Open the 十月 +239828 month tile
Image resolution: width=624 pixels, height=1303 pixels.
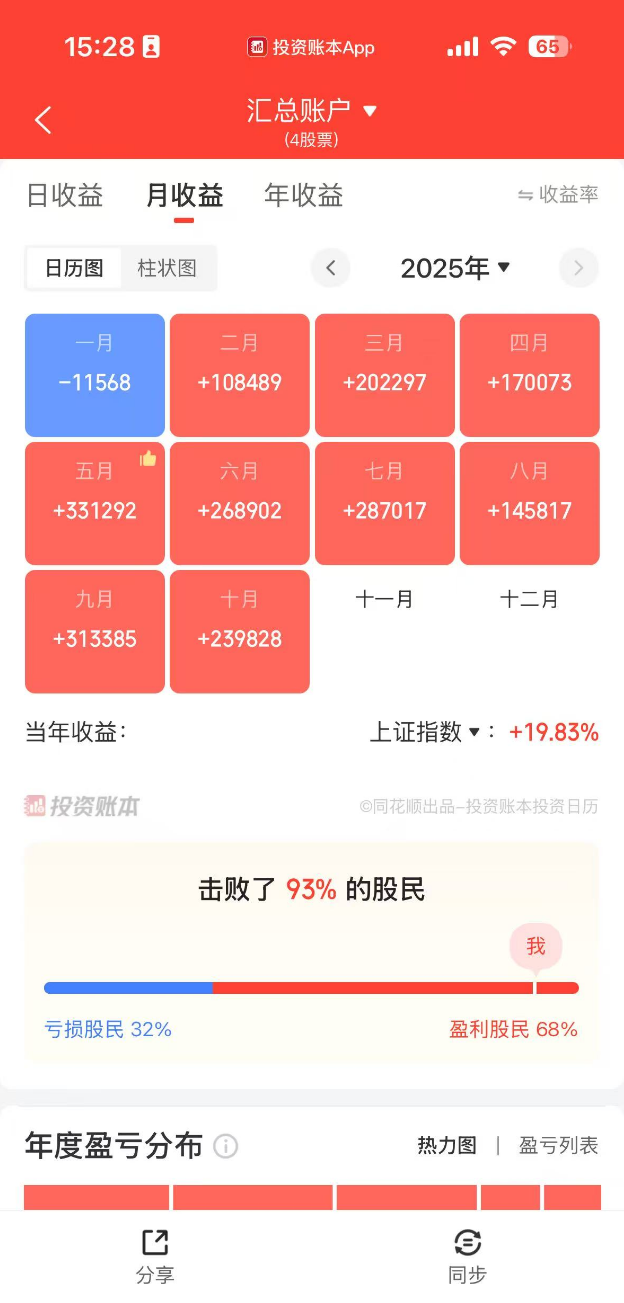click(x=240, y=631)
